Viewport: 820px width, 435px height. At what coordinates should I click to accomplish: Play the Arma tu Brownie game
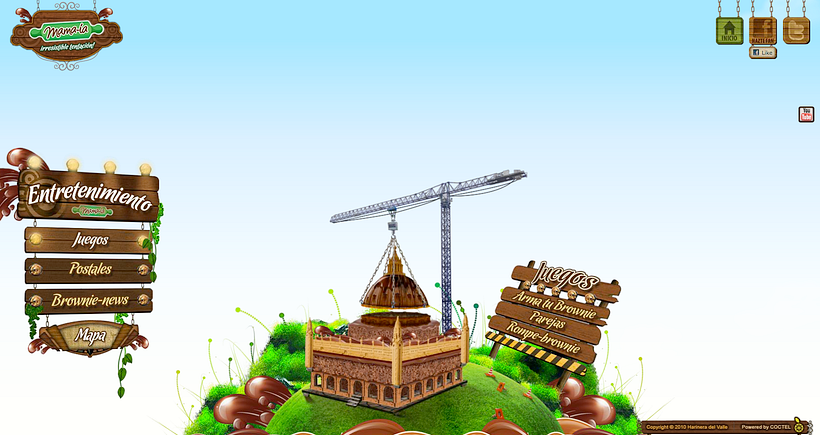[554, 304]
